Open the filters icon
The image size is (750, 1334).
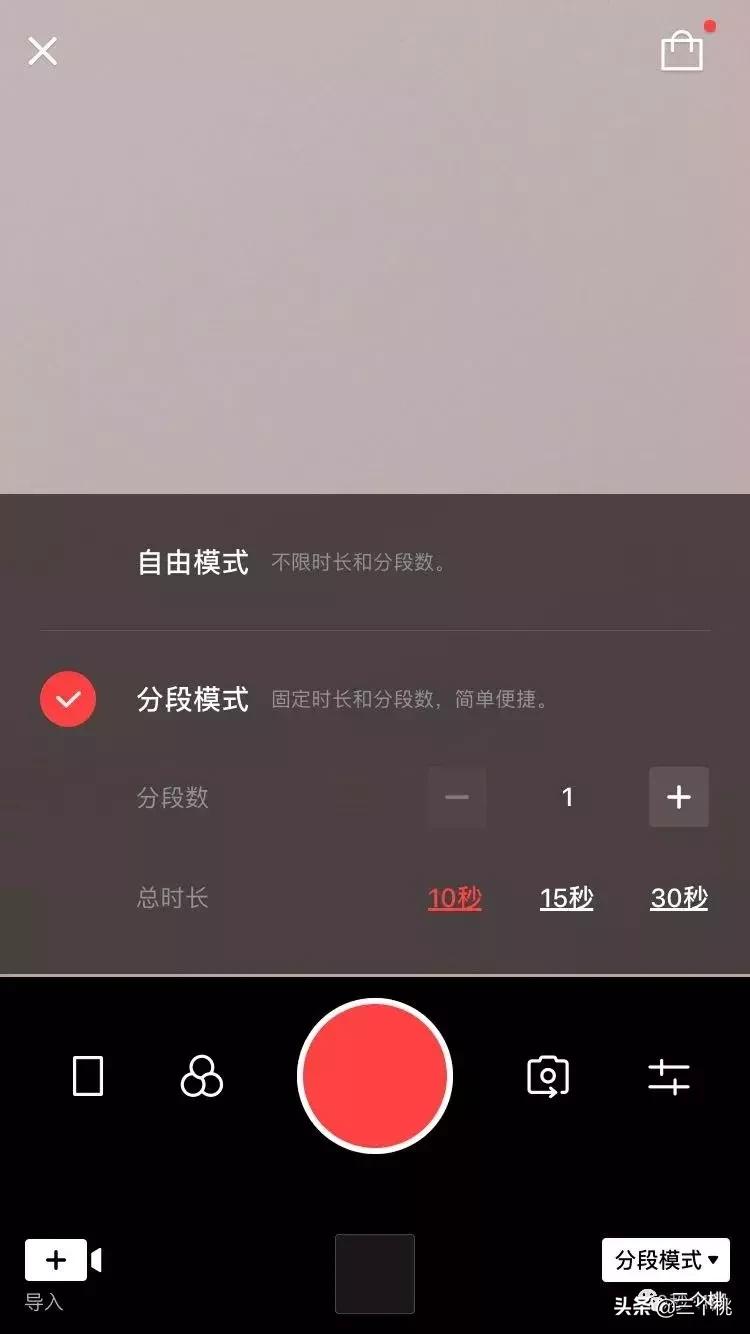(201, 1078)
